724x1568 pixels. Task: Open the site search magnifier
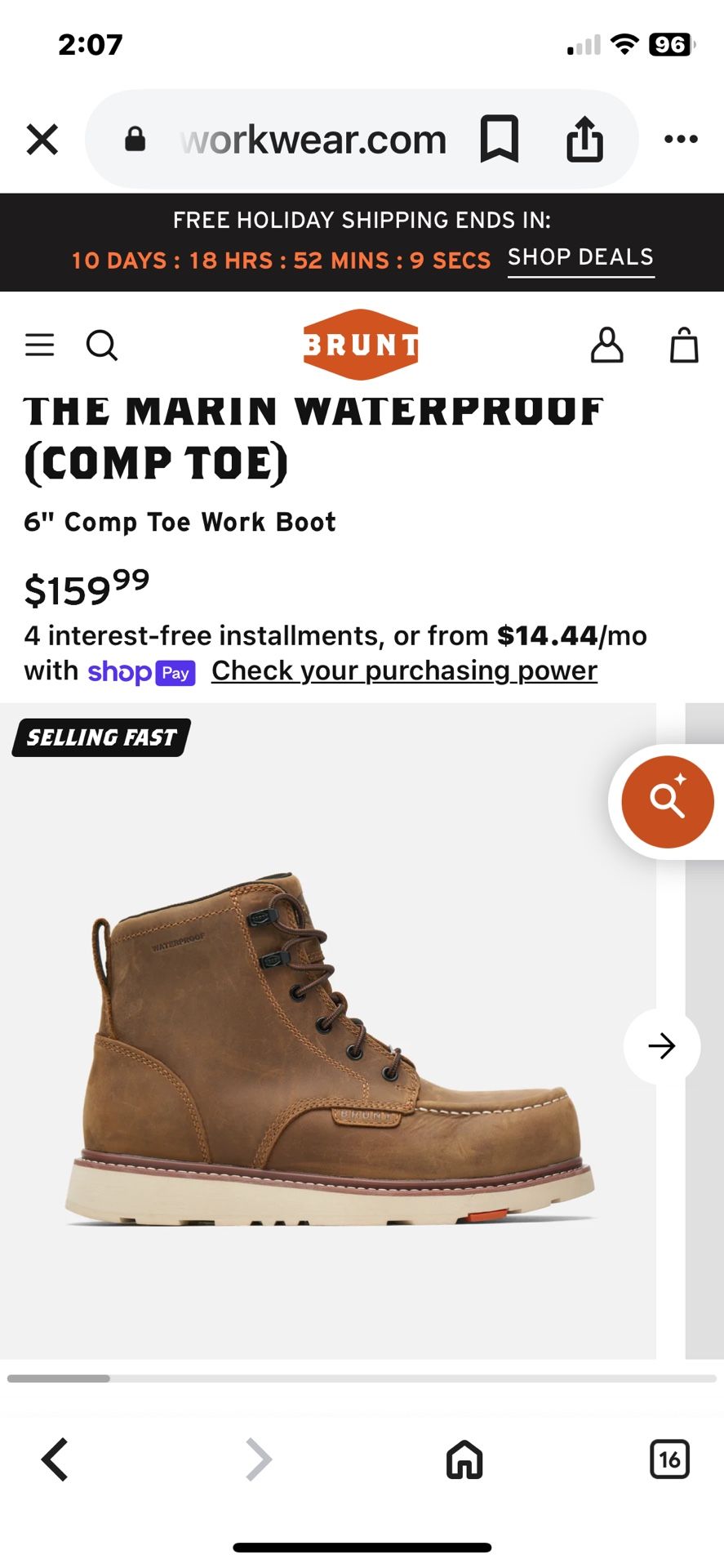(101, 345)
